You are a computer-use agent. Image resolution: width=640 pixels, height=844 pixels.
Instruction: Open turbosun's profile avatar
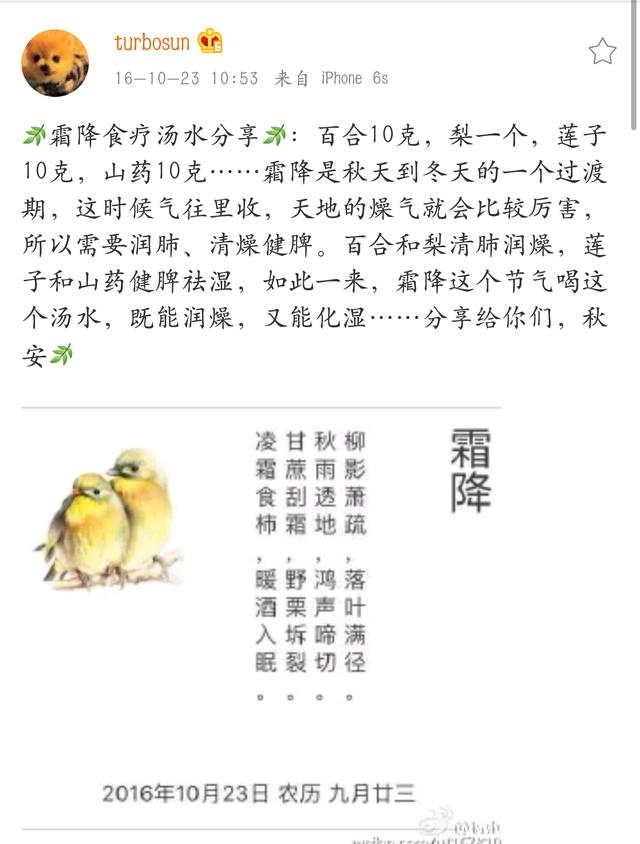coord(54,60)
